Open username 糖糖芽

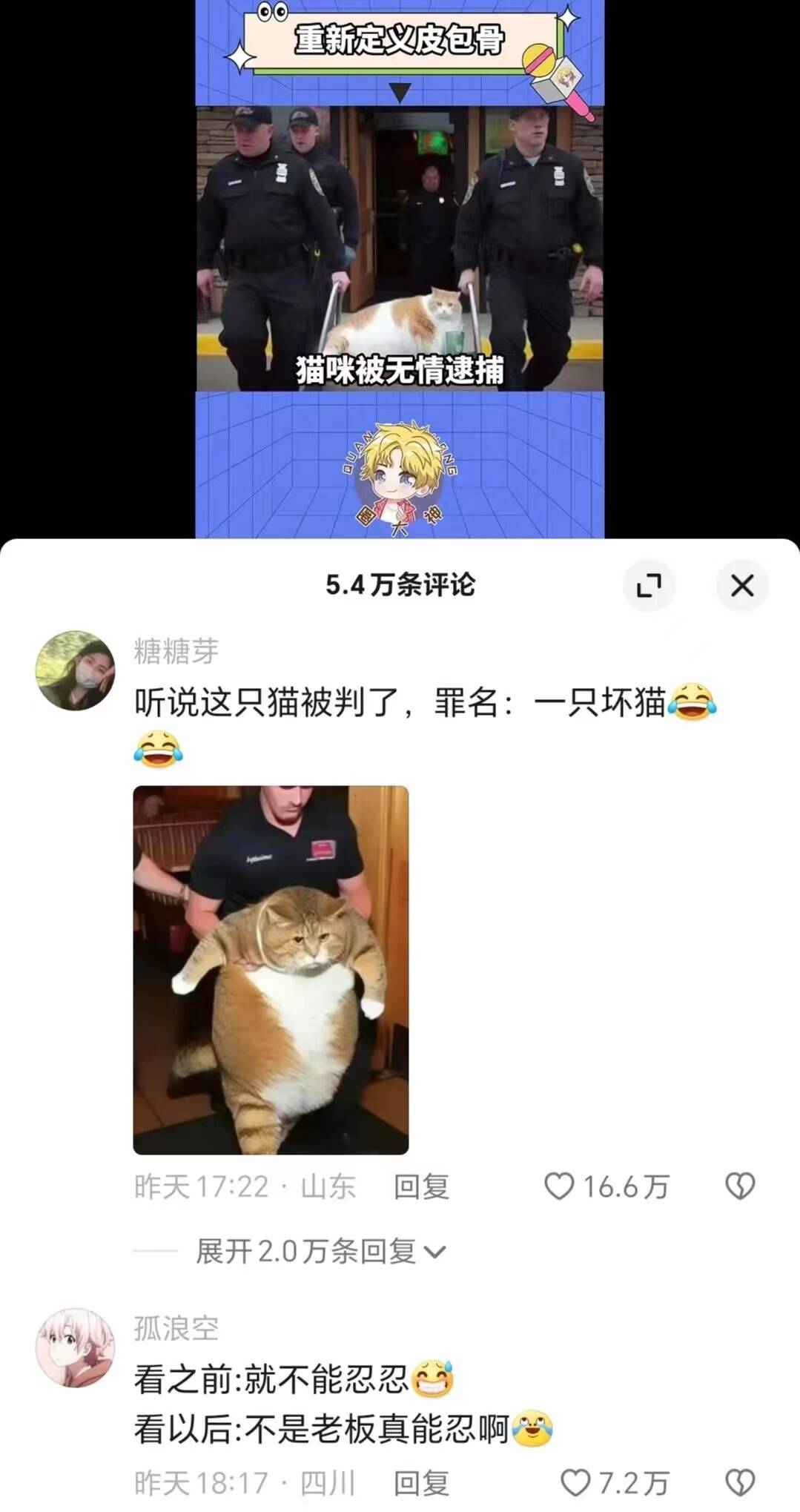pyautogui.click(x=176, y=651)
